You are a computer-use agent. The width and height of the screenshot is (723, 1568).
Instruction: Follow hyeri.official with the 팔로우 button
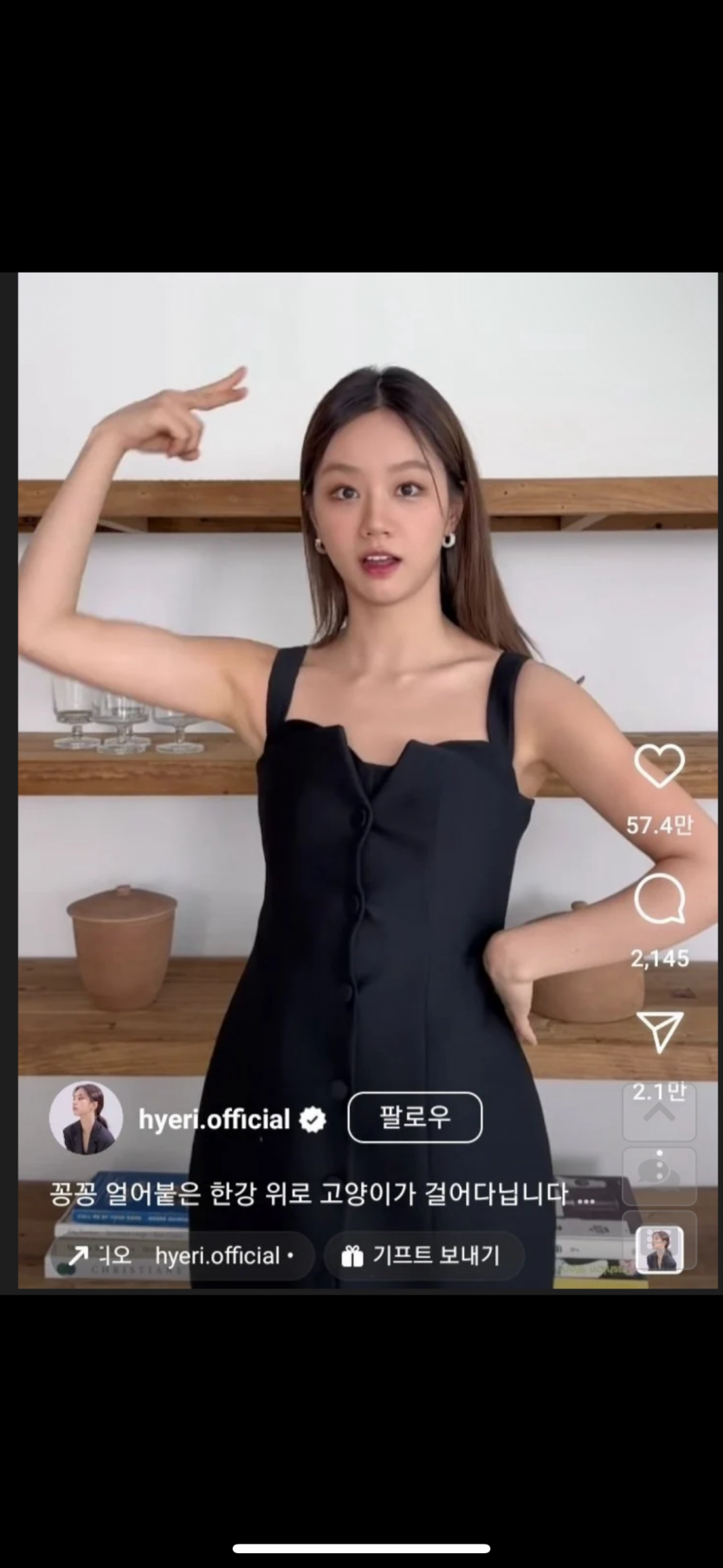(x=415, y=1117)
